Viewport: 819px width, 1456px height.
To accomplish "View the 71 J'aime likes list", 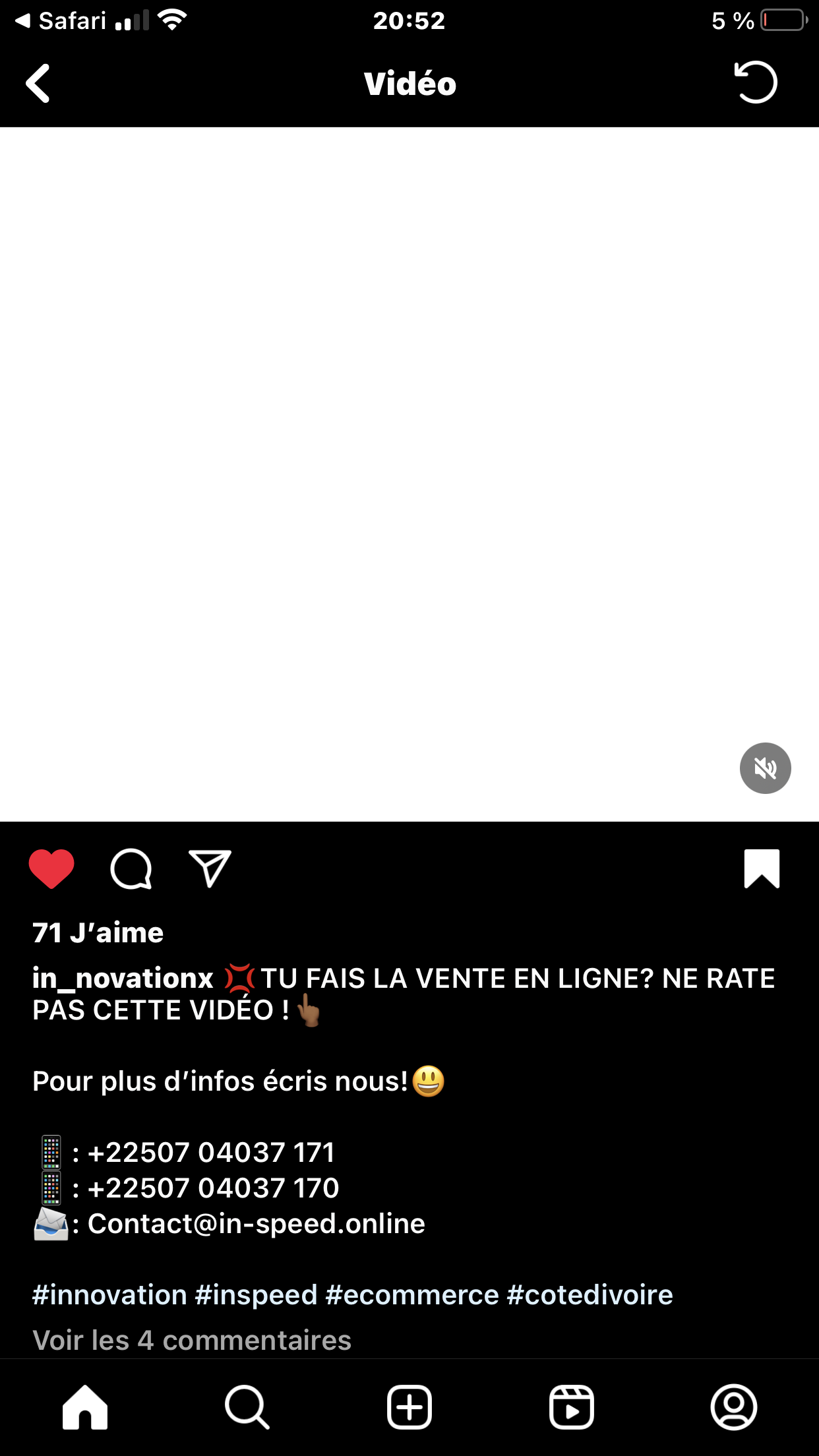I will 98,932.
